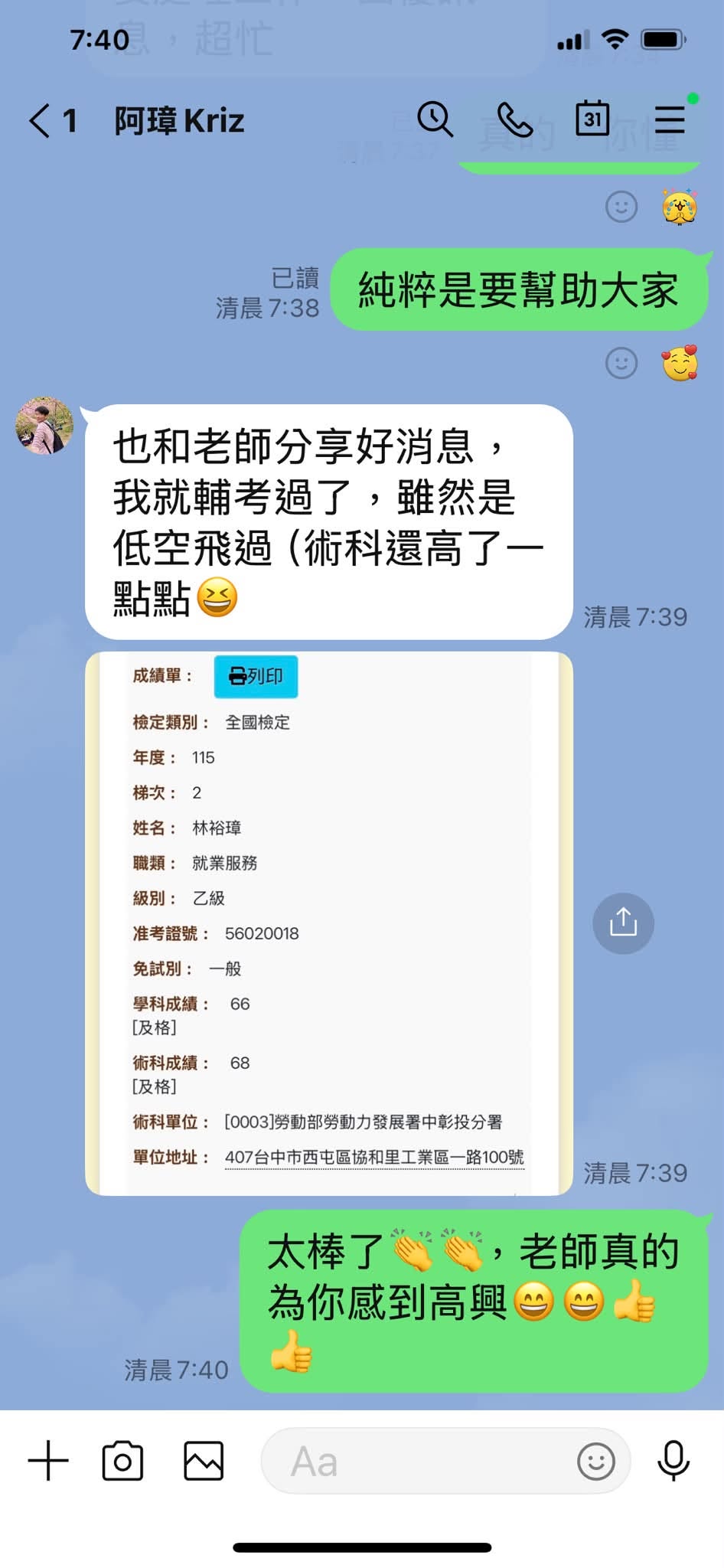
Task: Add reaction to the 純粹是要幫助大家 message
Action: coord(621,363)
